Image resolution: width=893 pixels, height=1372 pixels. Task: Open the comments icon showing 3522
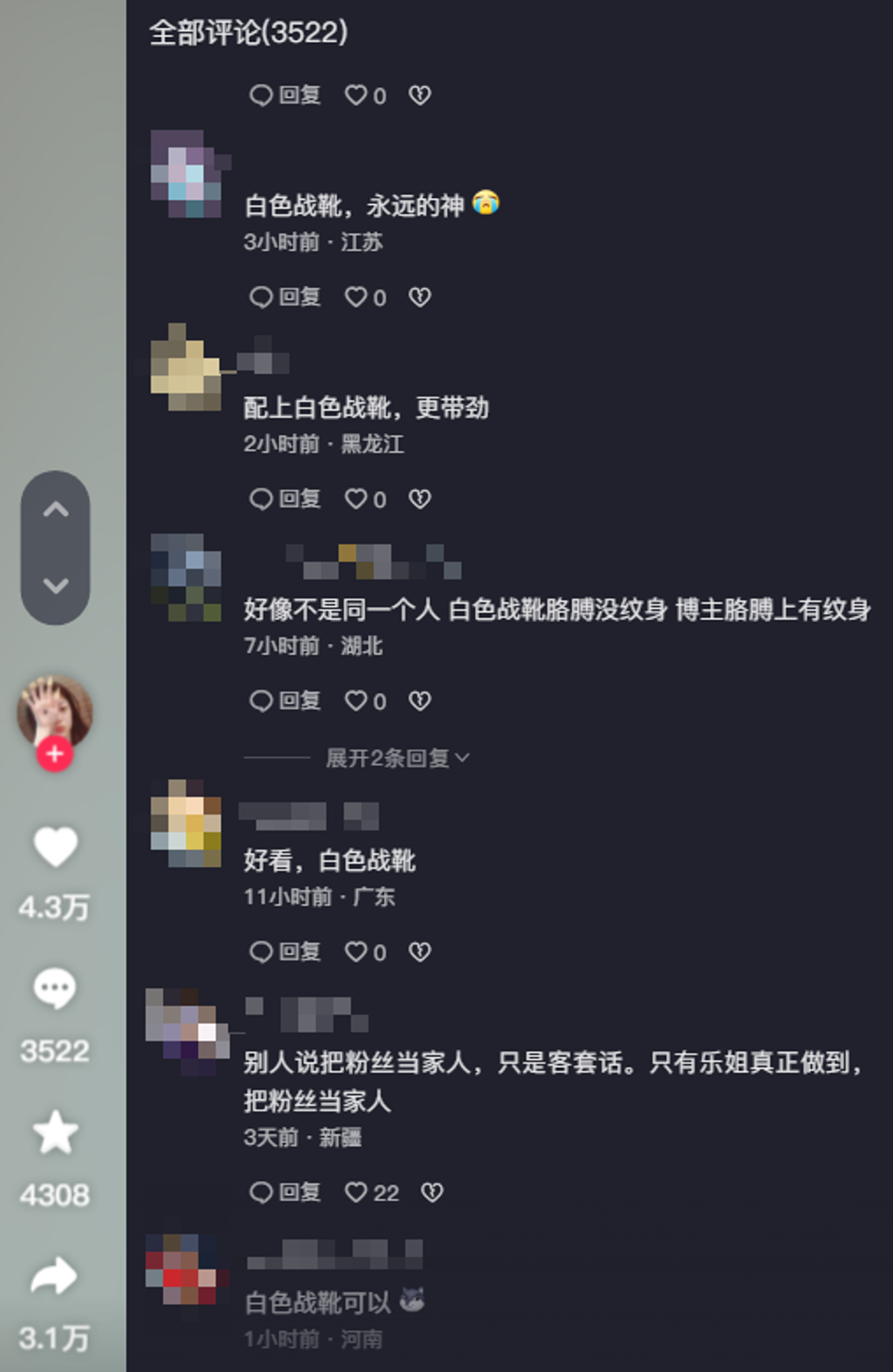pyautogui.click(x=55, y=989)
